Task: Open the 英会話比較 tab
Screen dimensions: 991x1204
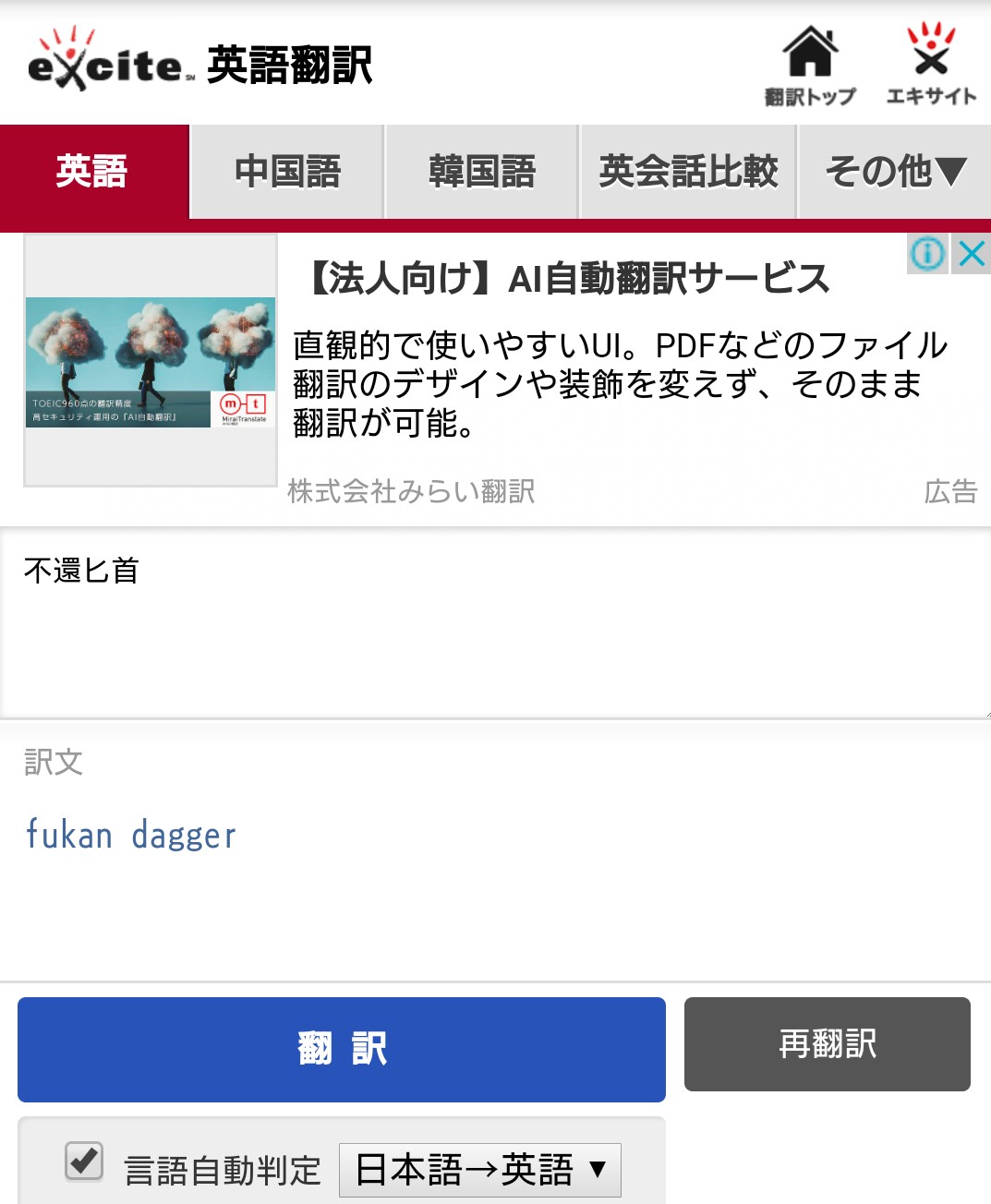Action: coord(688,172)
